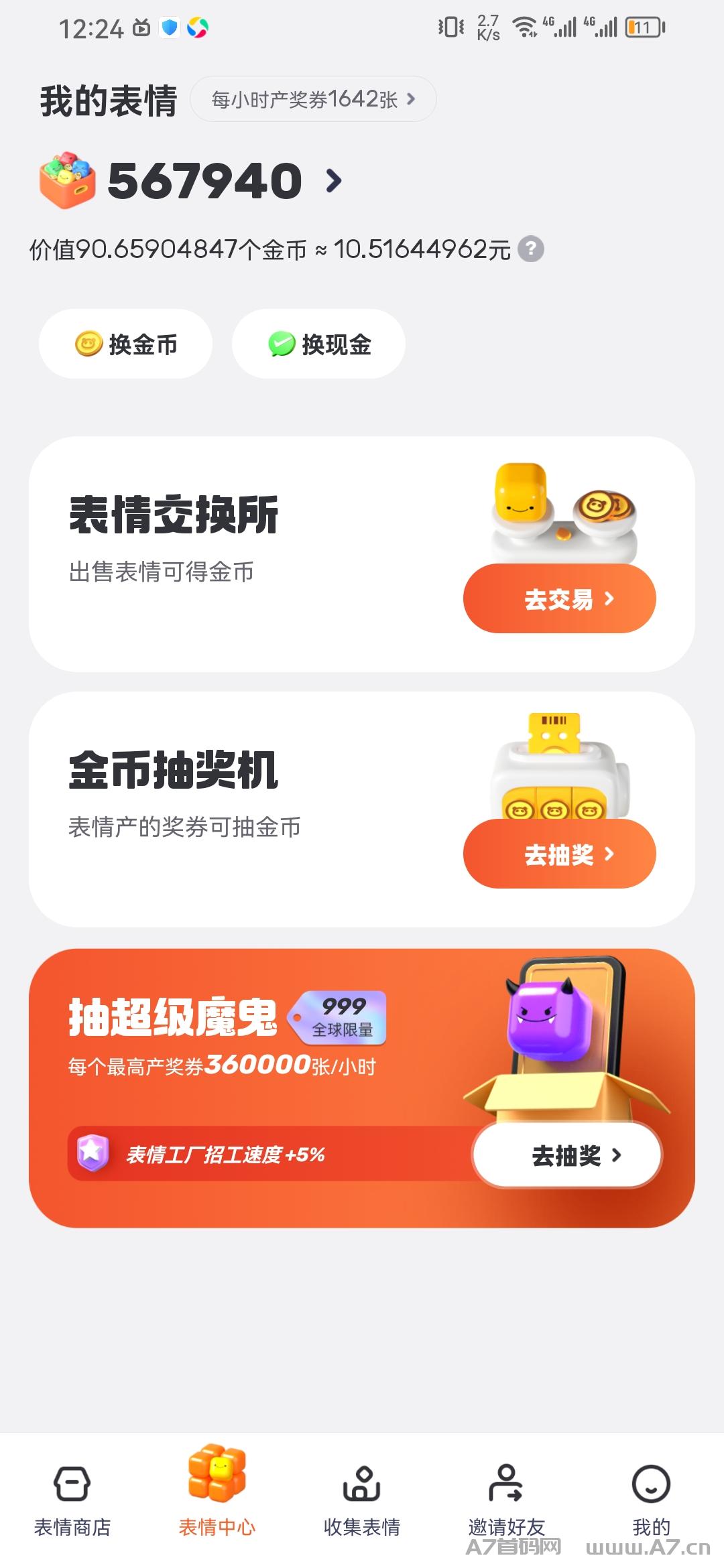Tap the 换金币 button
The image size is (724, 1568).
pyautogui.click(x=126, y=344)
